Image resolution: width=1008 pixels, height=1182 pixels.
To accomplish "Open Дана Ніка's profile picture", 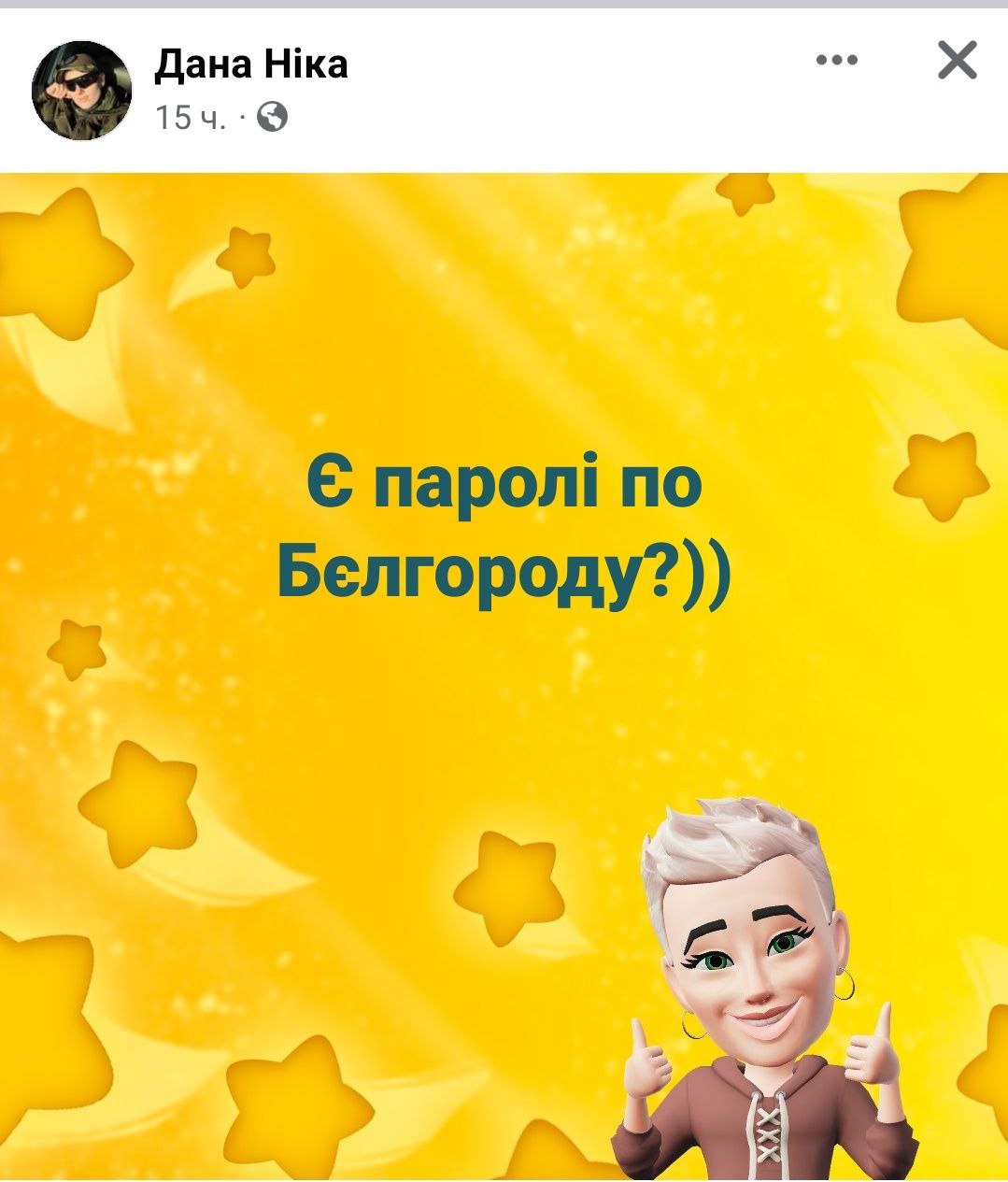I will tap(82, 91).
